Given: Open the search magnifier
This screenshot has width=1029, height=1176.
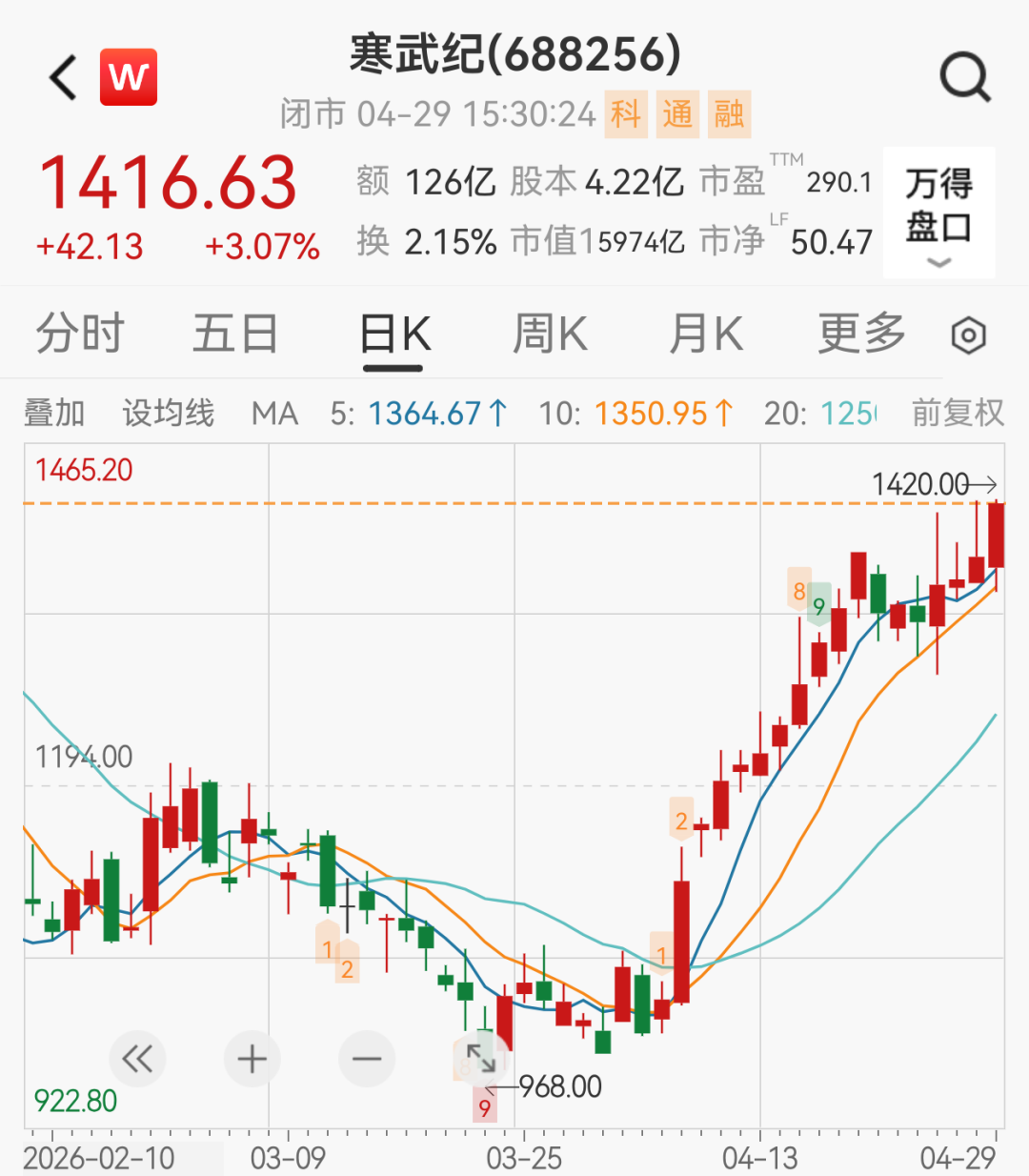Looking at the screenshot, I should (x=965, y=77).
